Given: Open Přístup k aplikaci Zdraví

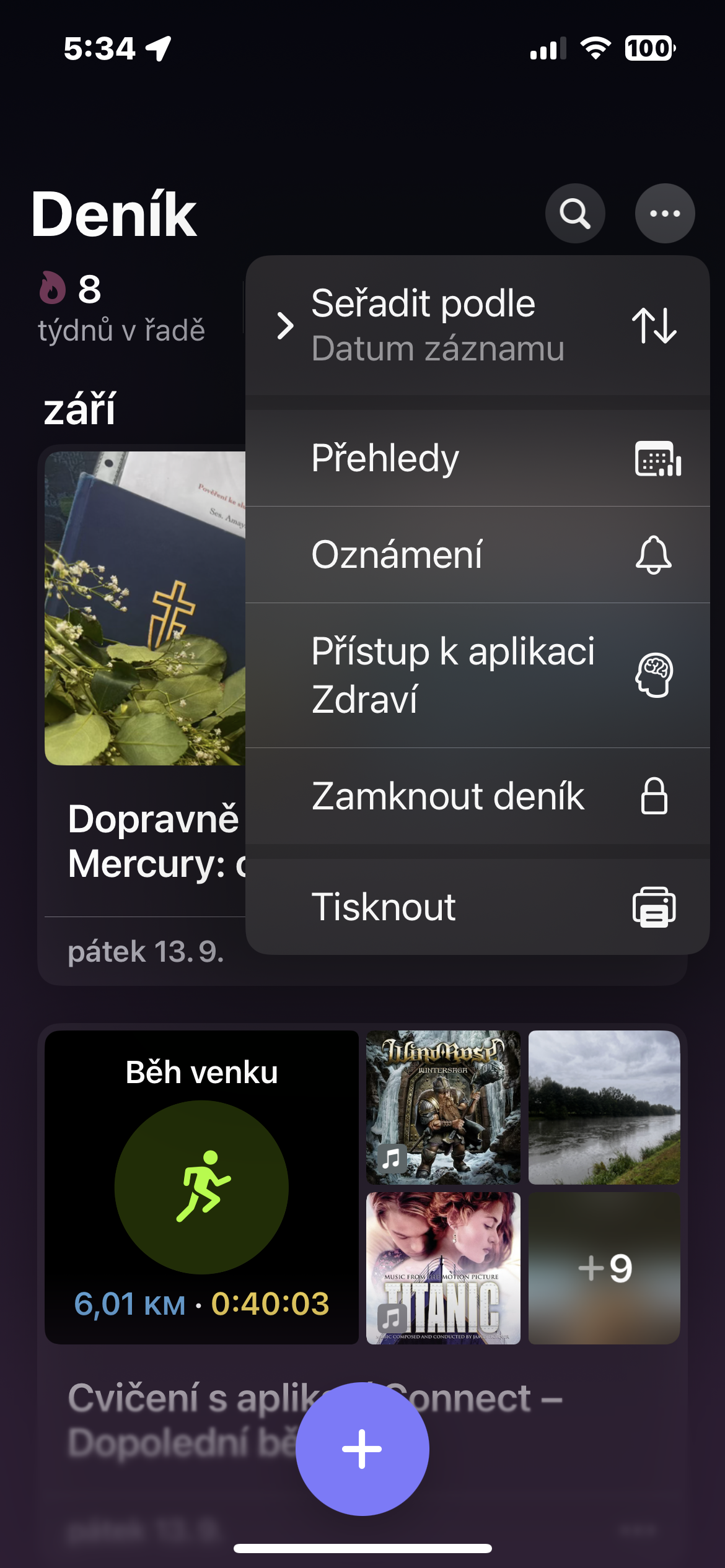Looking at the screenshot, I should click(477, 675).
